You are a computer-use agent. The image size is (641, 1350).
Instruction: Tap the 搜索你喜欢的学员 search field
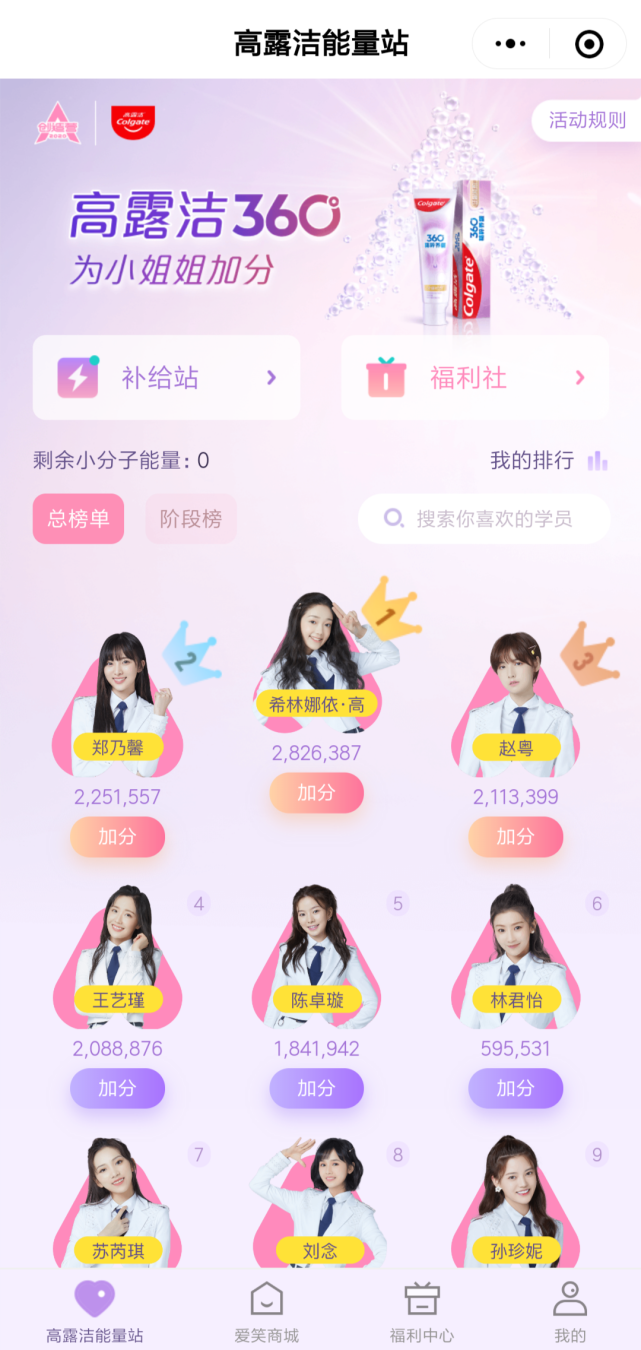tap(485, 519)
